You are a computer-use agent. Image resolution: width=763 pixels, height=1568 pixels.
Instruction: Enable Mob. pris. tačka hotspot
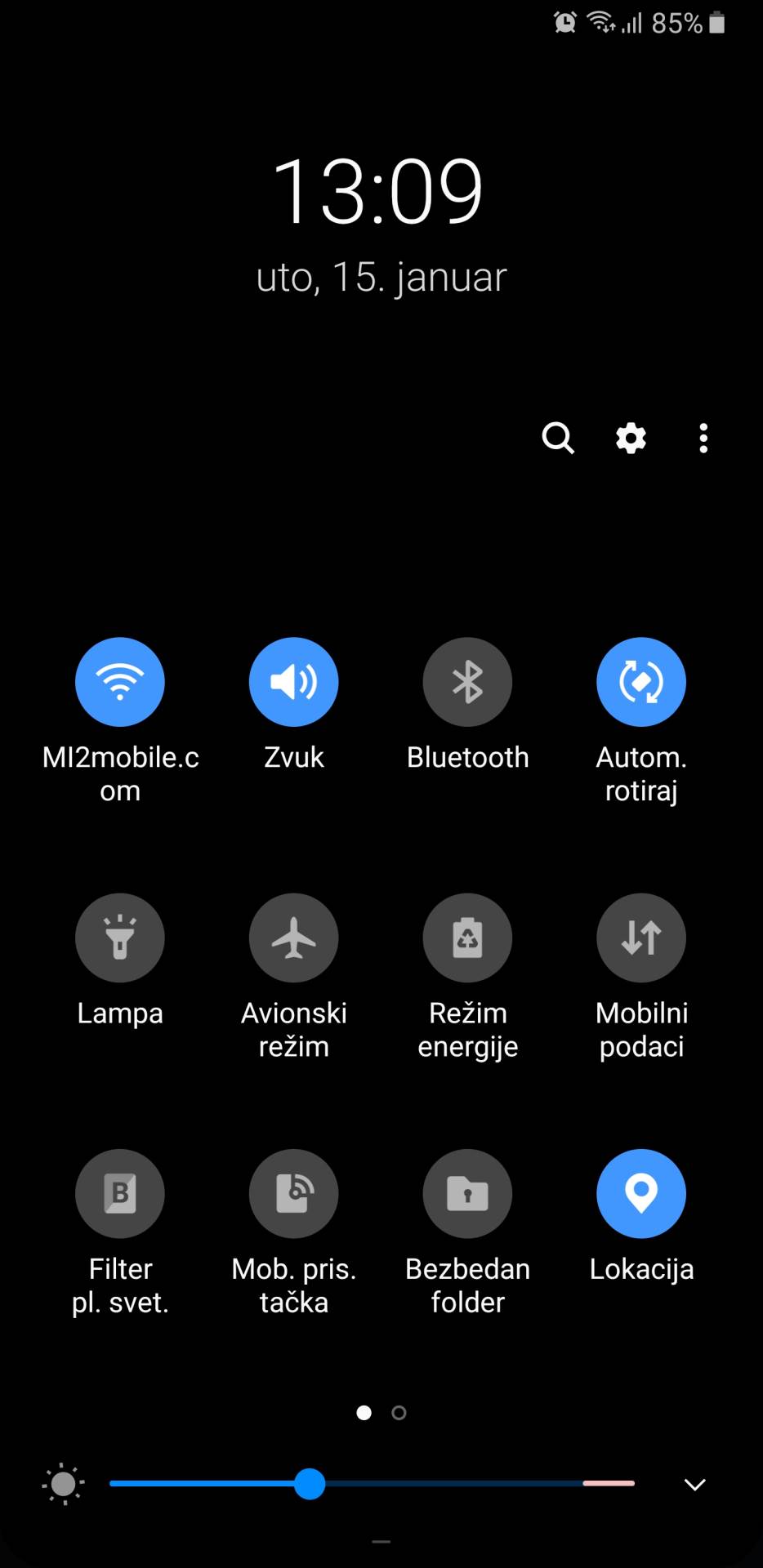pyautogui.click(x=294, y=1193)
